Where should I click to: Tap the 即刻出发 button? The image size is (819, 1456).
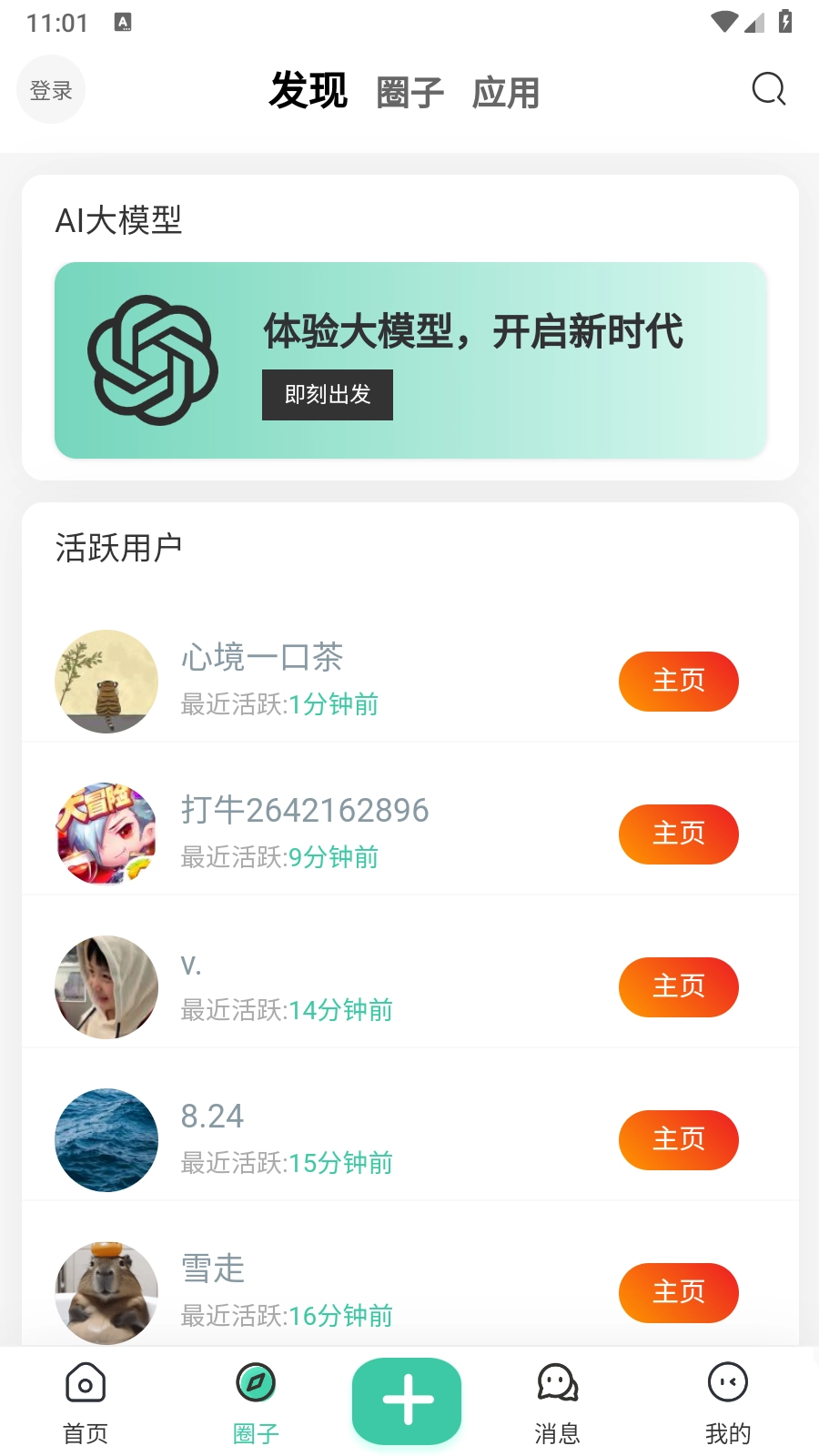tap(328, 395)
